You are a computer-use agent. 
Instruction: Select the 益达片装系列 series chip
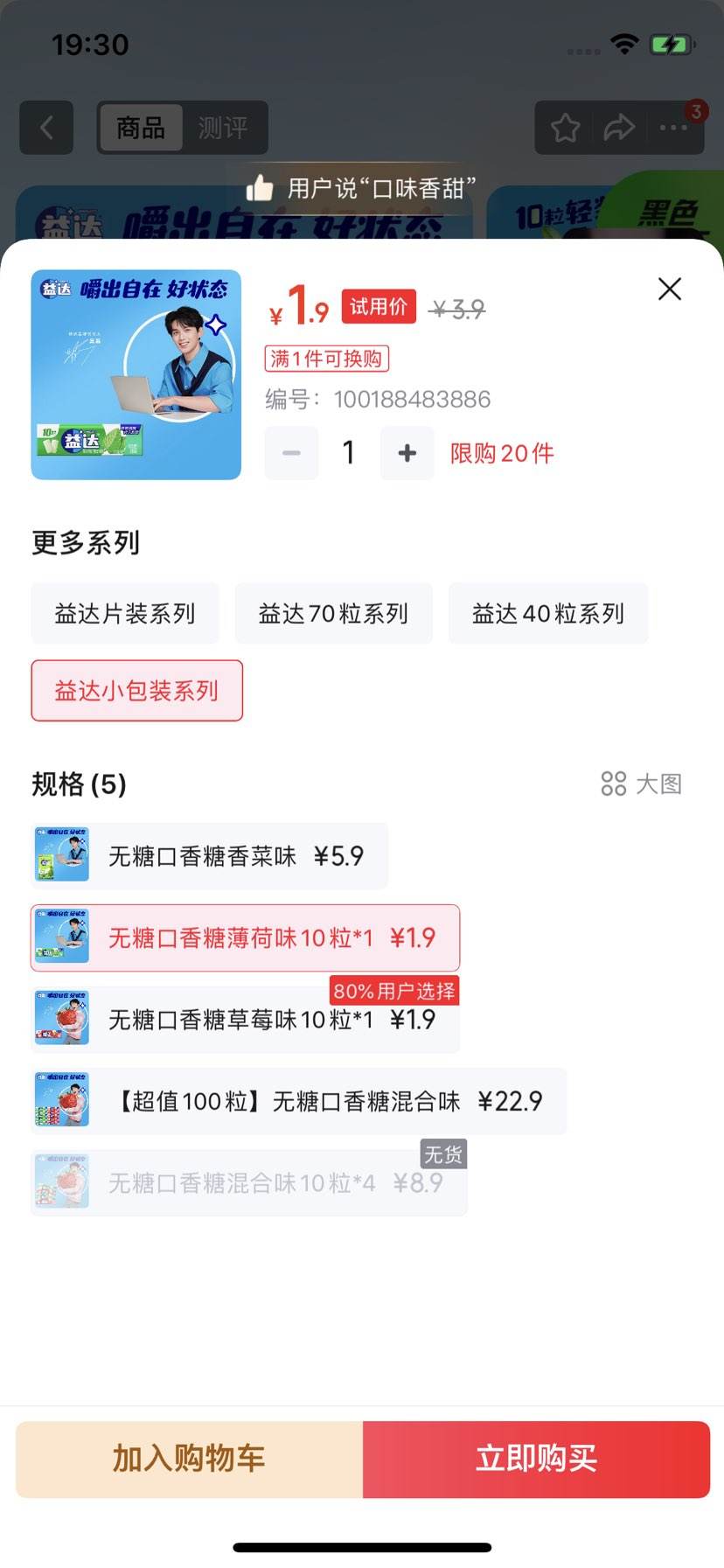pyautogui.click(x=124, y=613)
